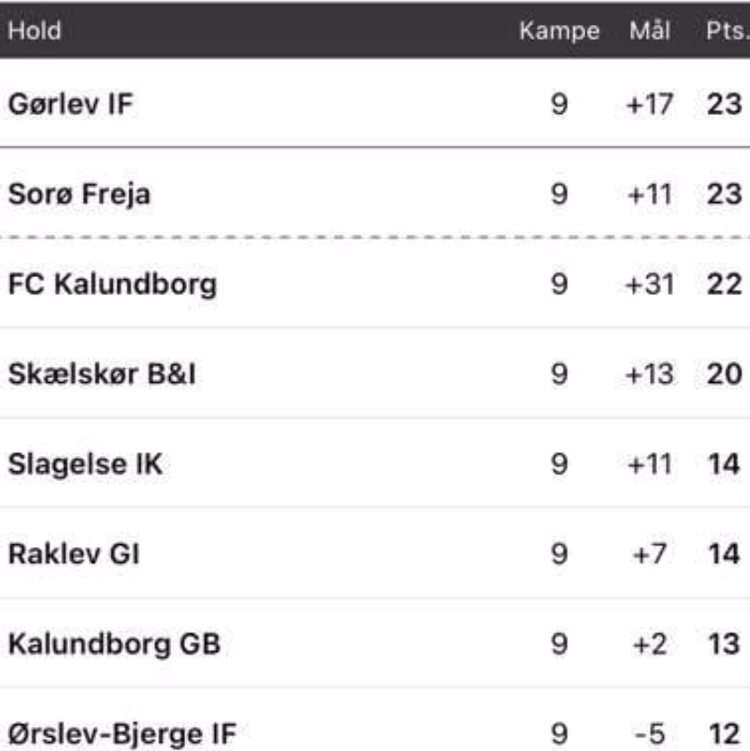750x751 pixels.
Task: Open Raklev GI from the table
Action: pyautogui.click(x=74, y=553)
